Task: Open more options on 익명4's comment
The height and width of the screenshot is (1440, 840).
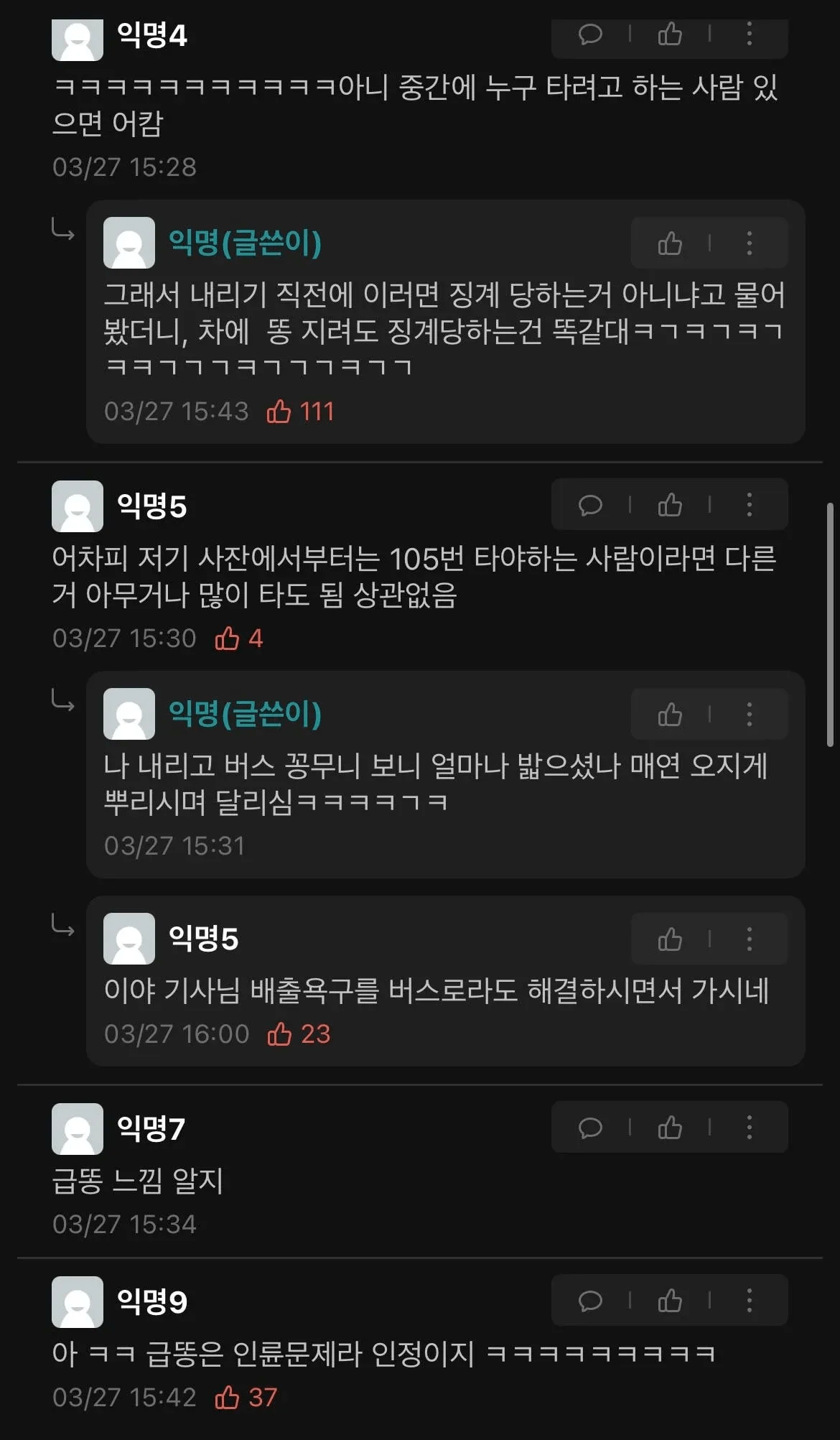Action: click(x=749, y=34)
